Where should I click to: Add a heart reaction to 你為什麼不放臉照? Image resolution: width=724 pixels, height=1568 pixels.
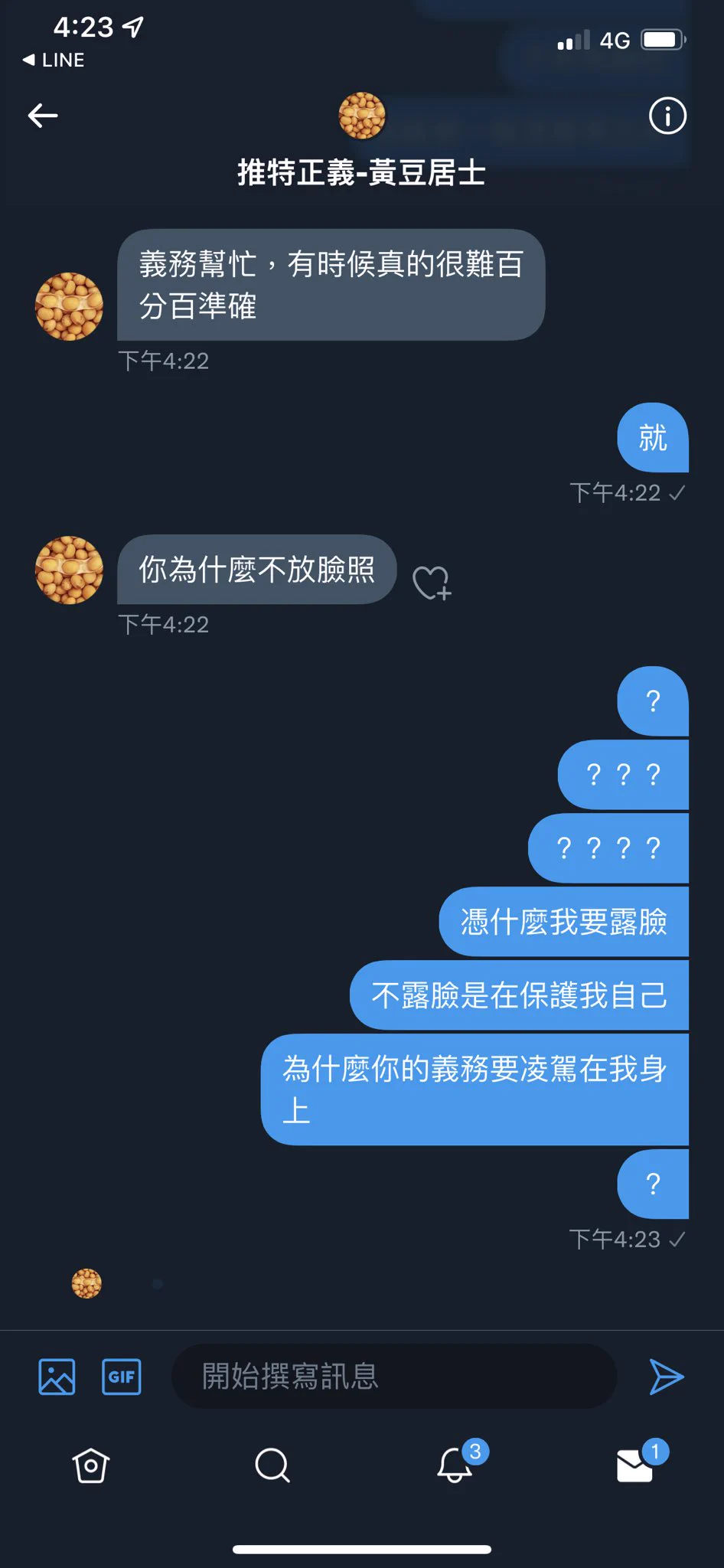coord(432,583)
